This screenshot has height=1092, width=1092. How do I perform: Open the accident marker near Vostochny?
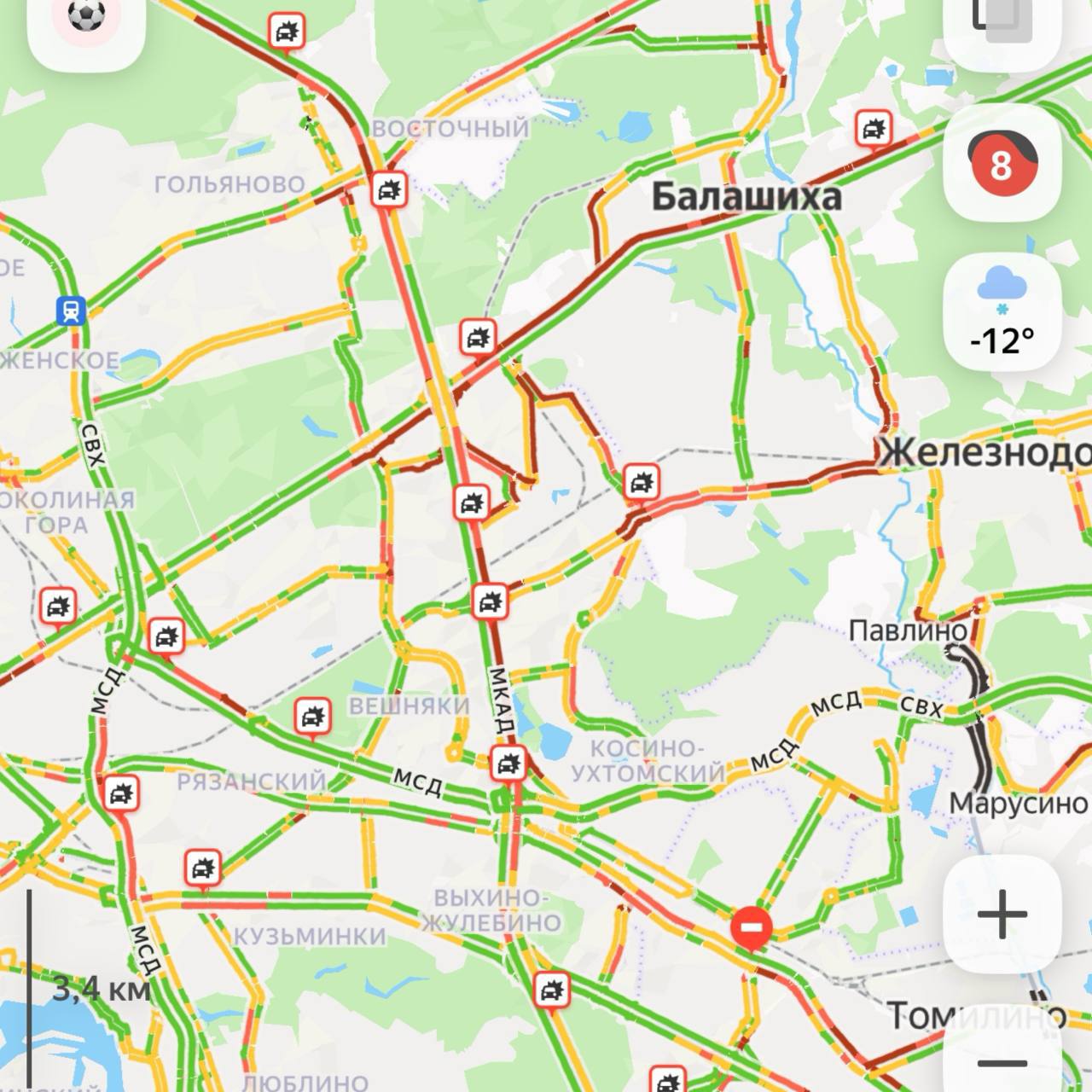390,190
